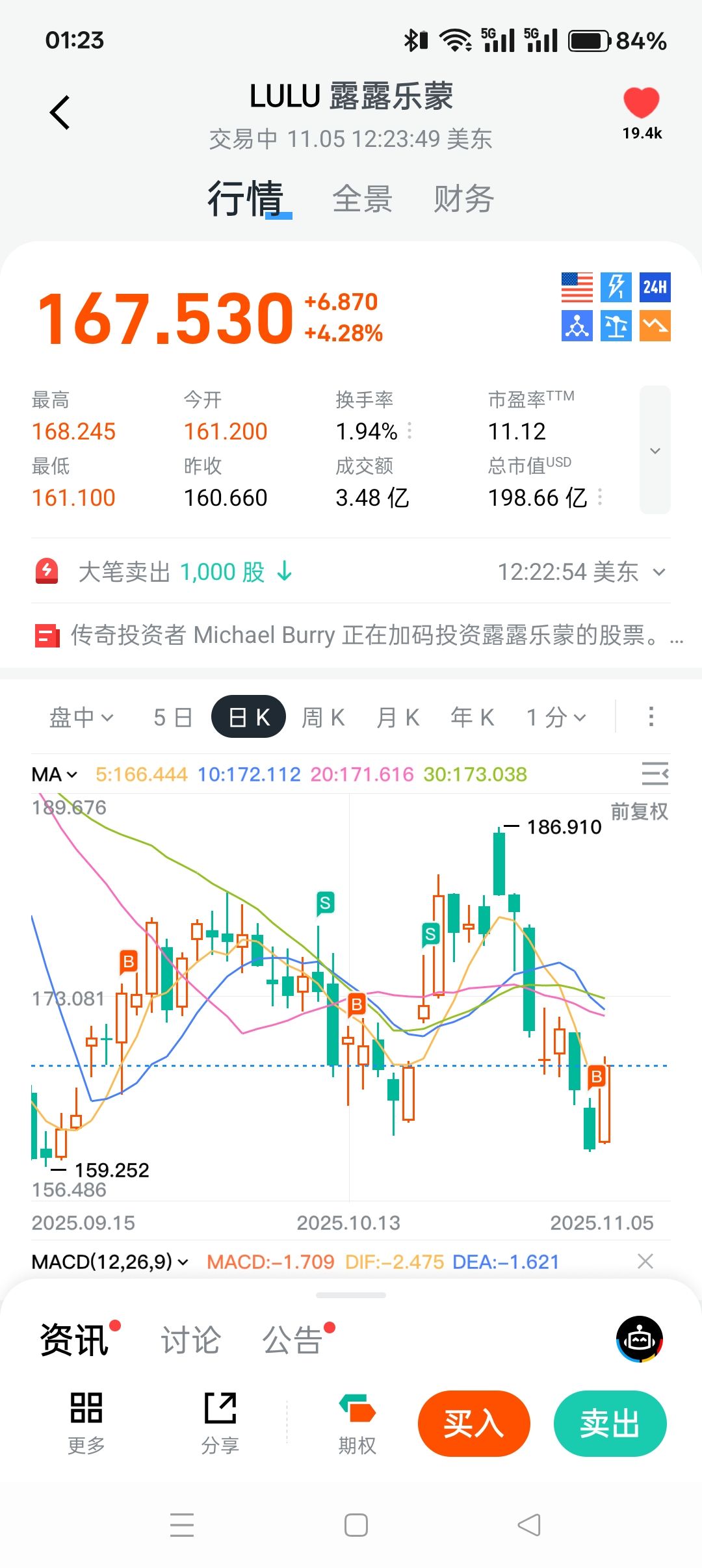
Task: Select the 5日 chart view
Action: point(172,717)
